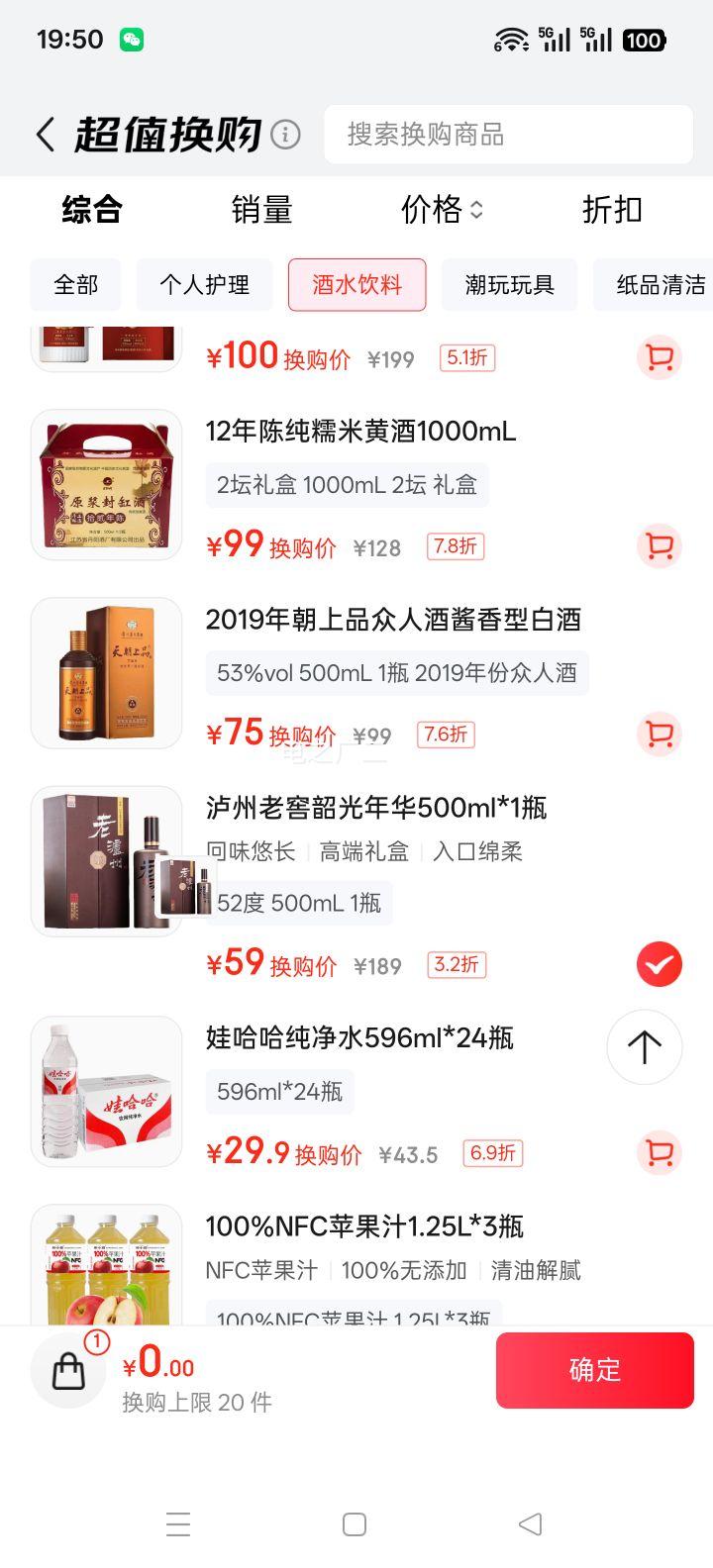
Task: Go back from 超值换购 page
Action: (x=46, y=135)
